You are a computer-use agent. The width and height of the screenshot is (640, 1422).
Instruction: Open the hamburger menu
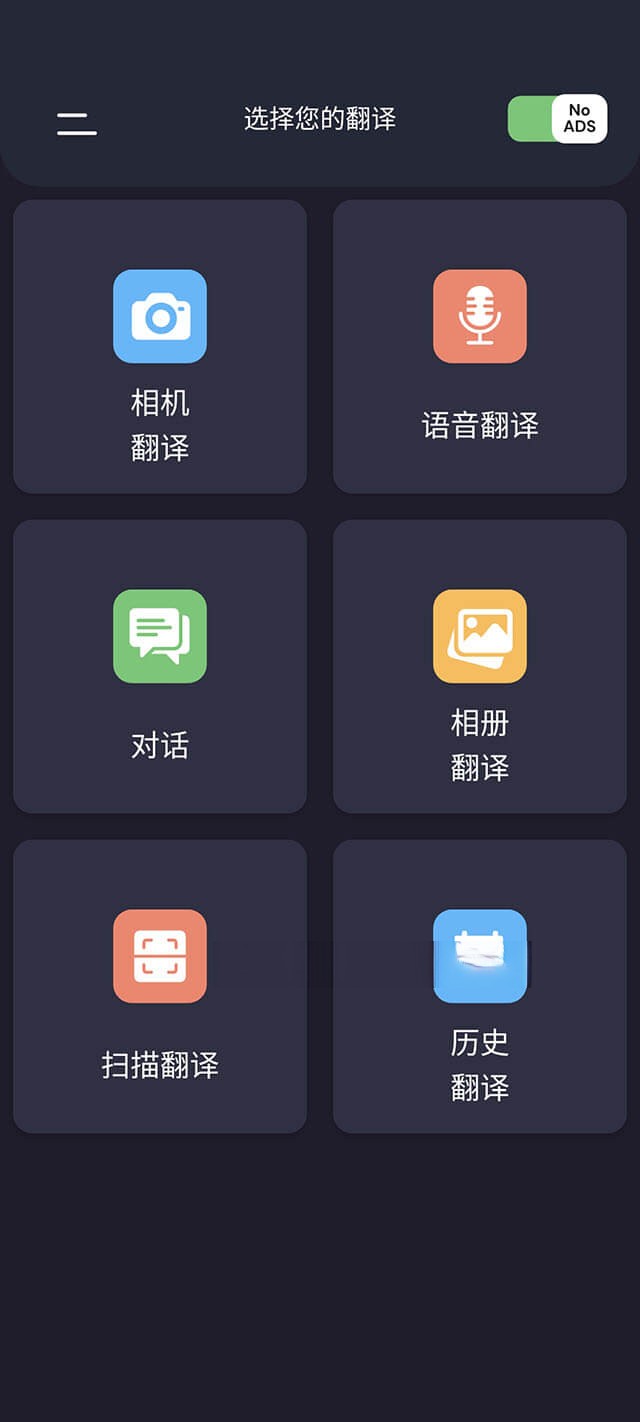click(x=77, y=123)
